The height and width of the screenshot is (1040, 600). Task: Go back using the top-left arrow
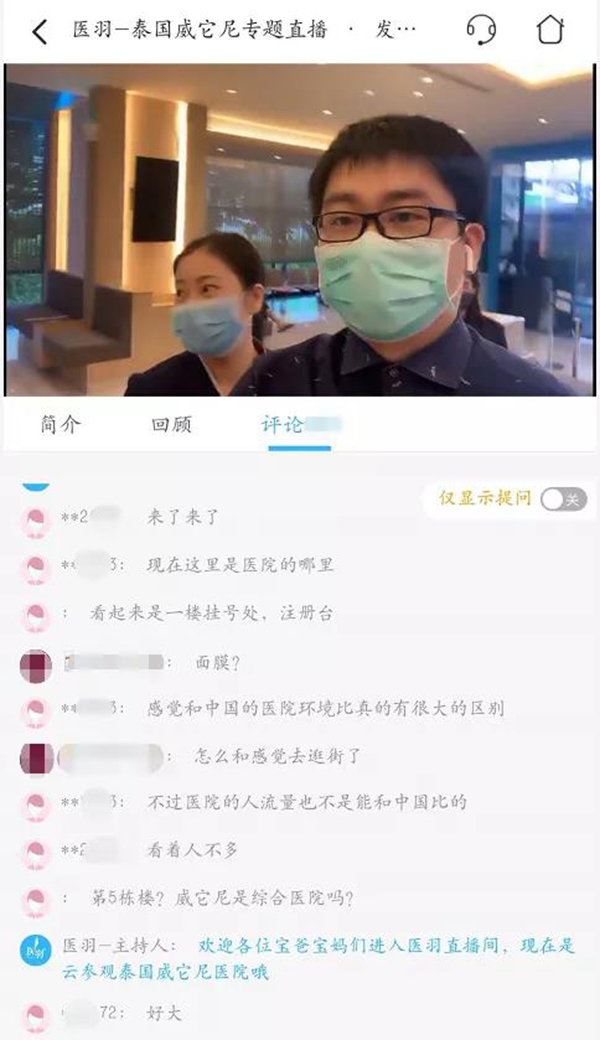[39, 31]
